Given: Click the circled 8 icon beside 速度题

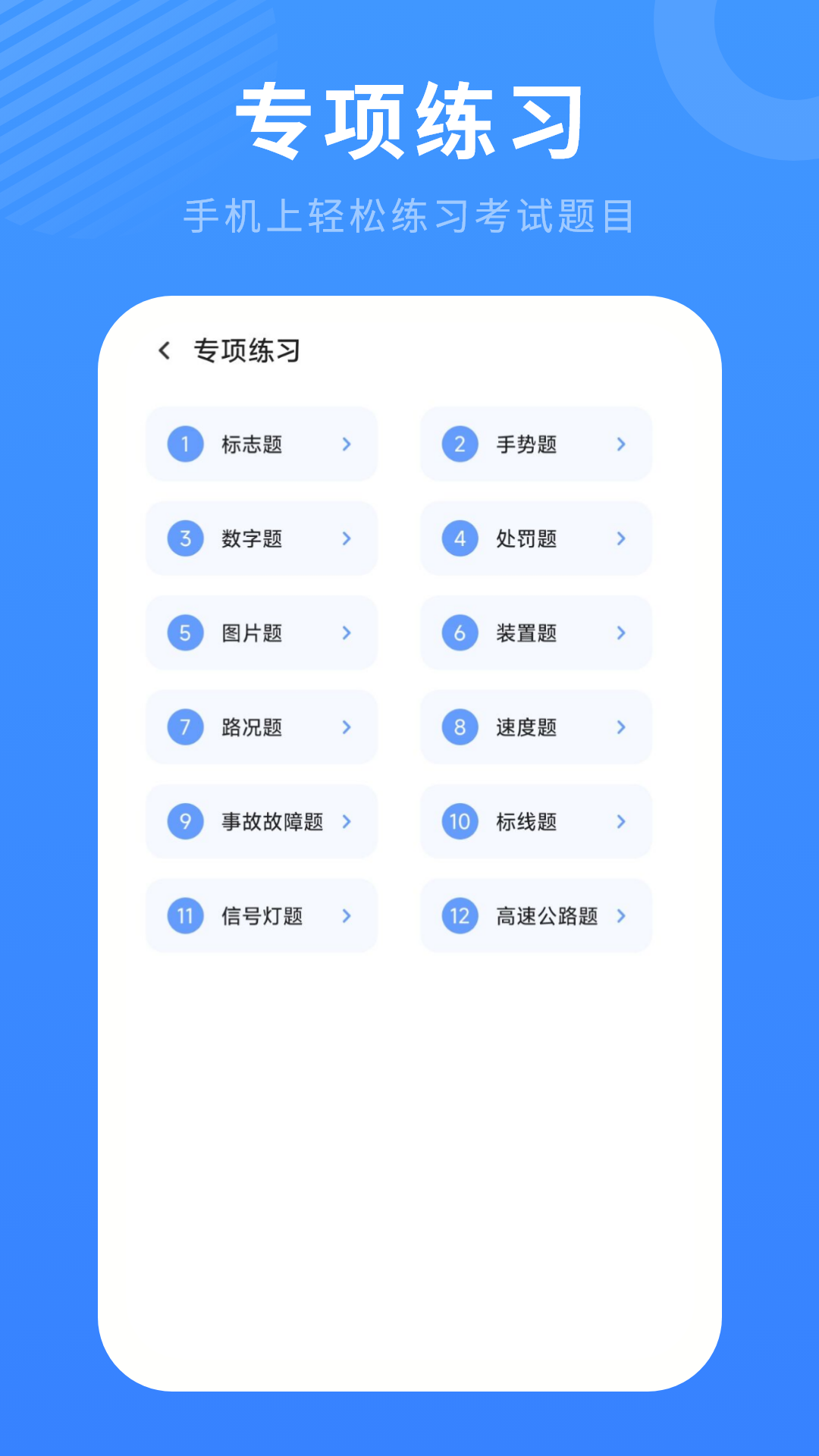Looking at the screenshot, I should [x=458, y=728].
